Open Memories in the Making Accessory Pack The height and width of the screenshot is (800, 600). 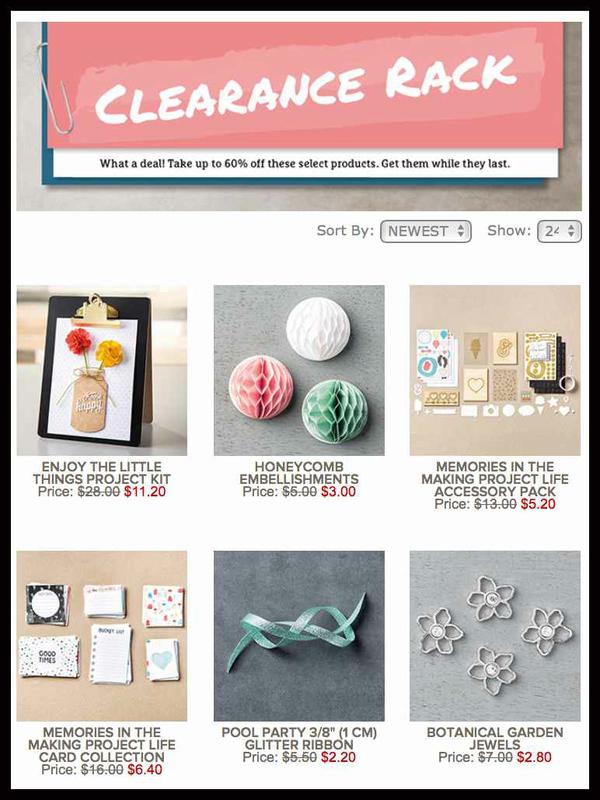pyautogui.click(x=495, y=371)
